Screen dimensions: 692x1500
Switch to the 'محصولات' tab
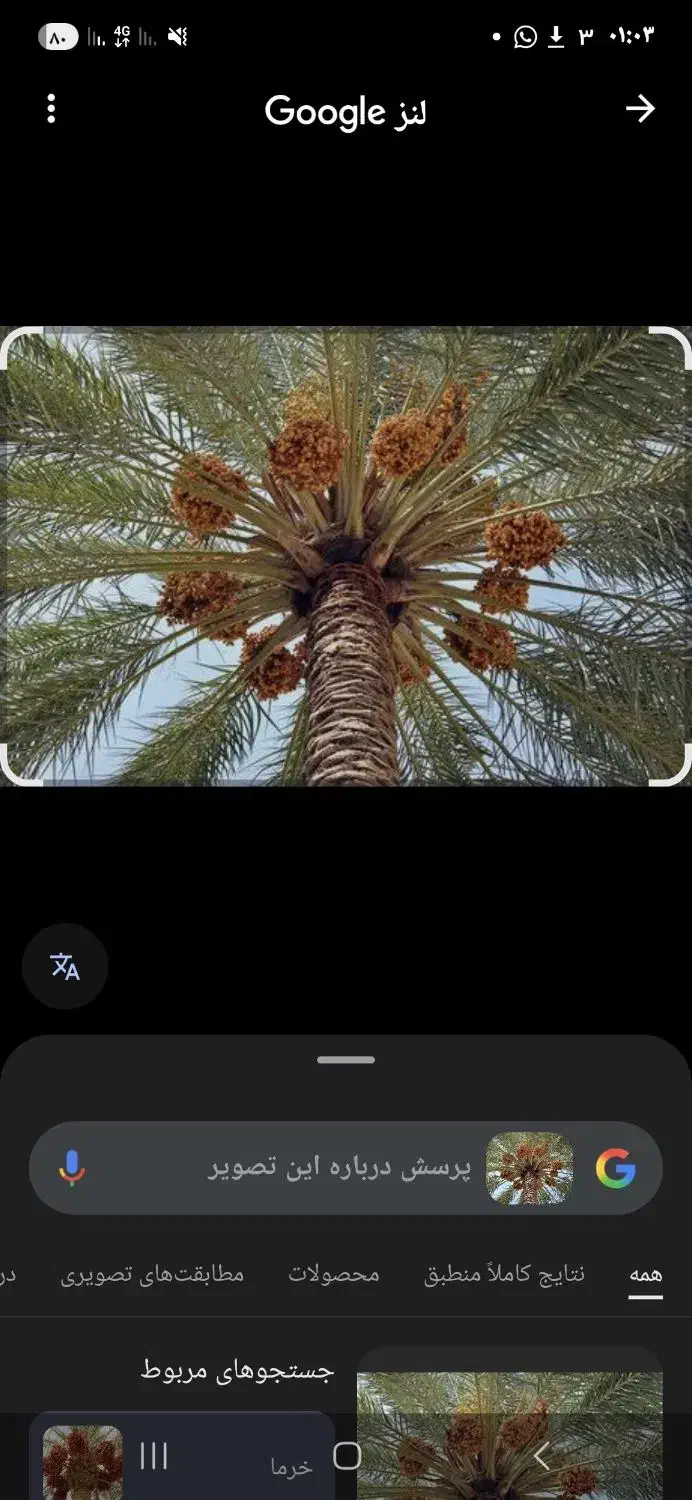point(334,1275)
